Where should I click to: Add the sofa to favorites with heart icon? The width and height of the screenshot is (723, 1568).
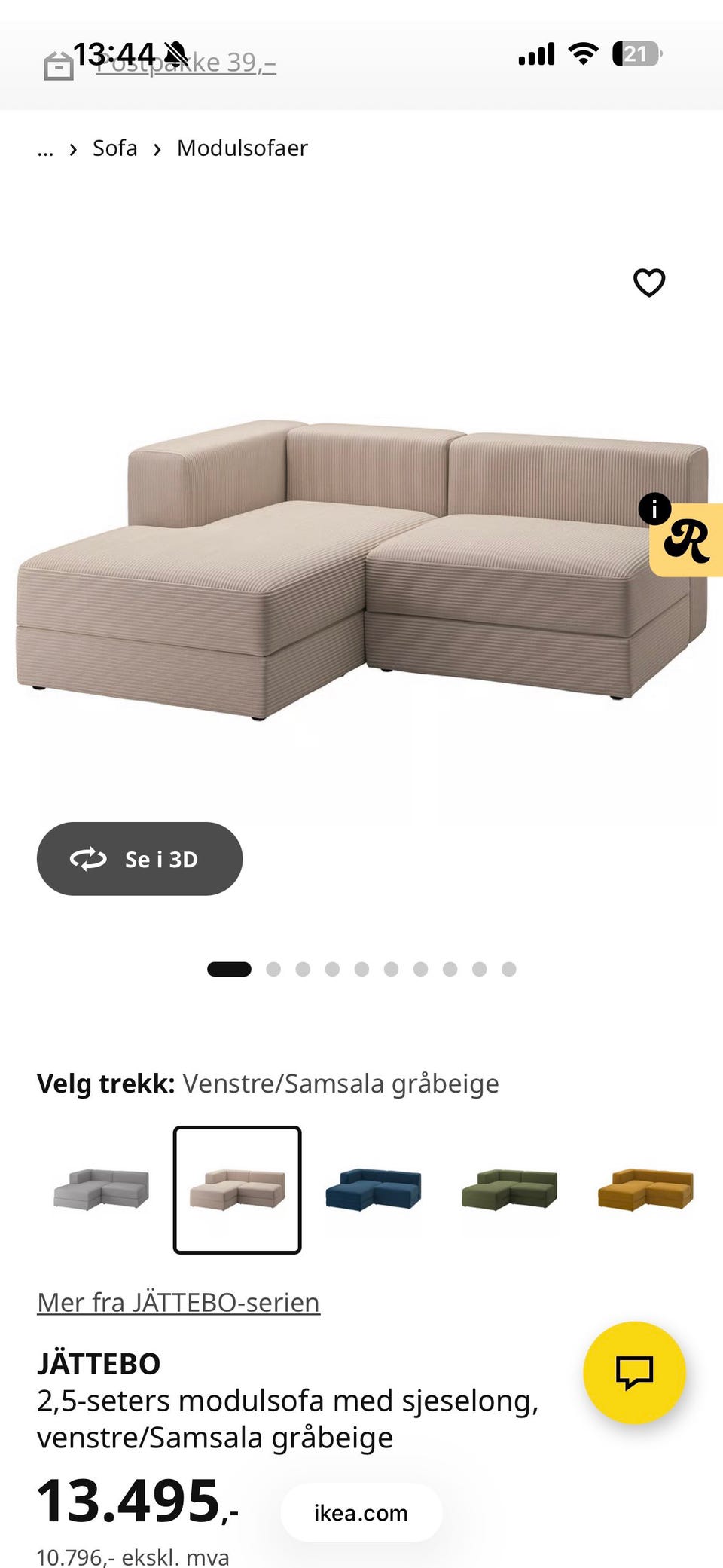(x=648, y=282)
